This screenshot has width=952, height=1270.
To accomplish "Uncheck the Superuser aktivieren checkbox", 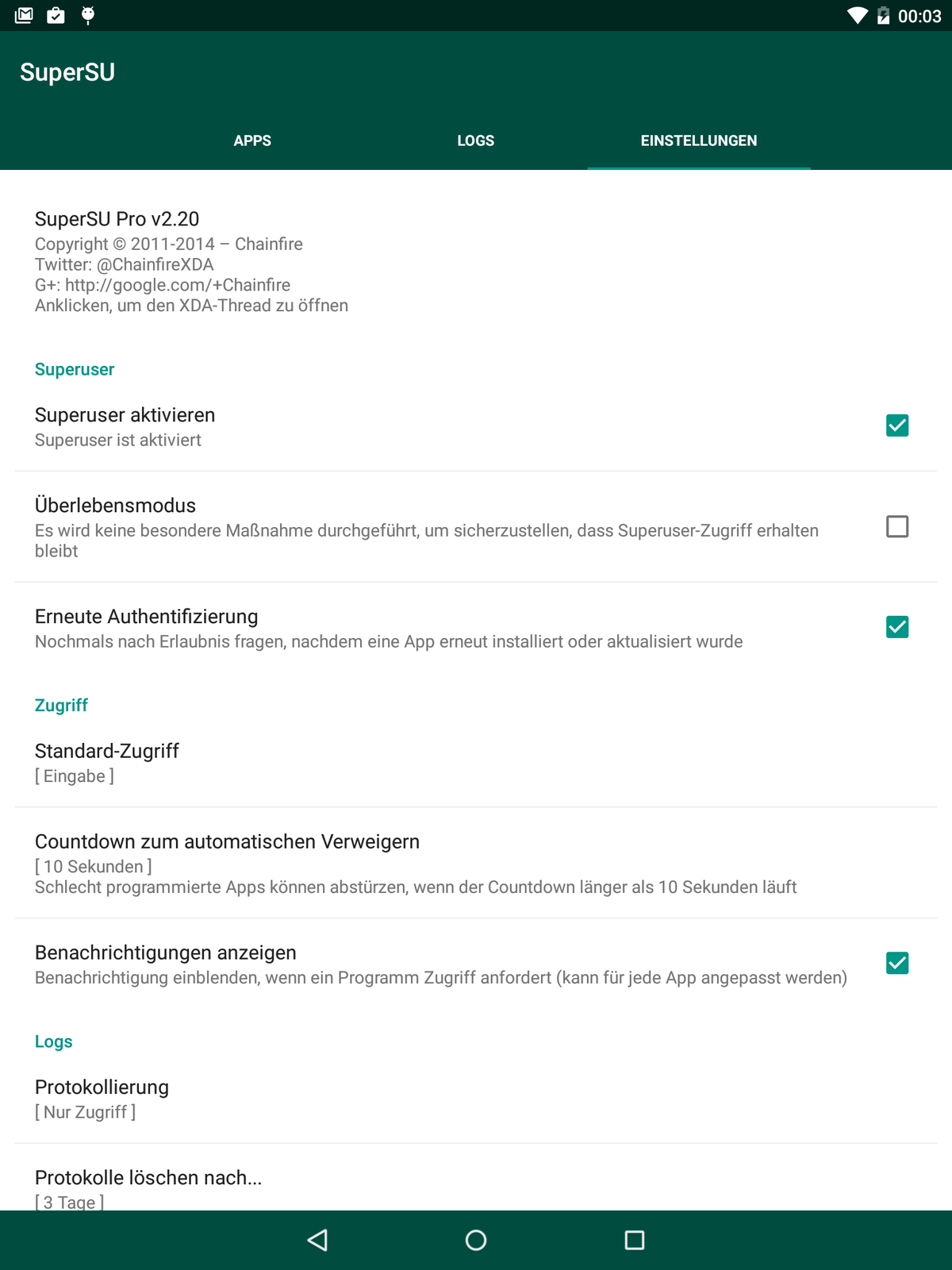I will (896, 425).
